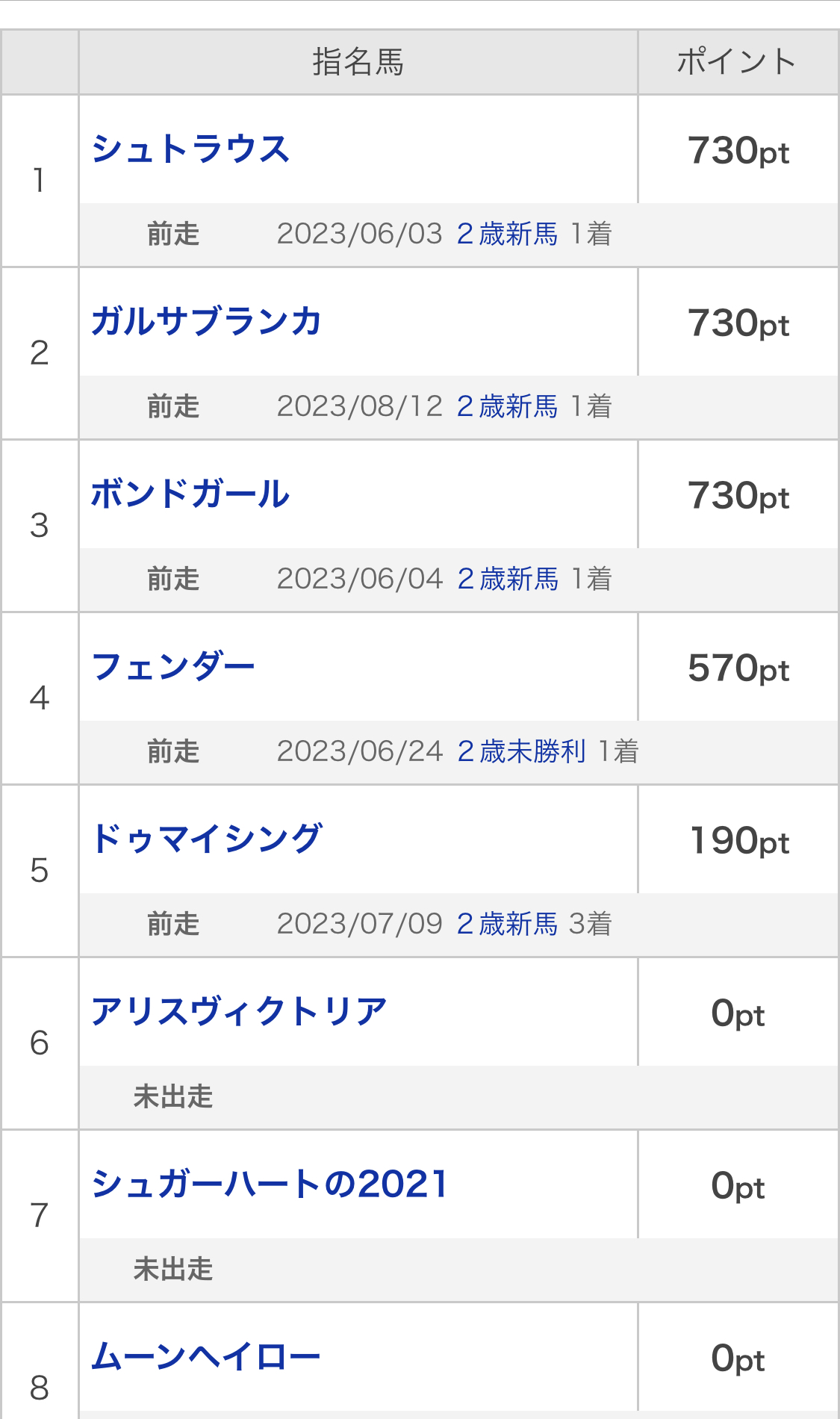
Task: Open the 2歳新馬 race dated 2023/08/12
Action: click(507, 407)
